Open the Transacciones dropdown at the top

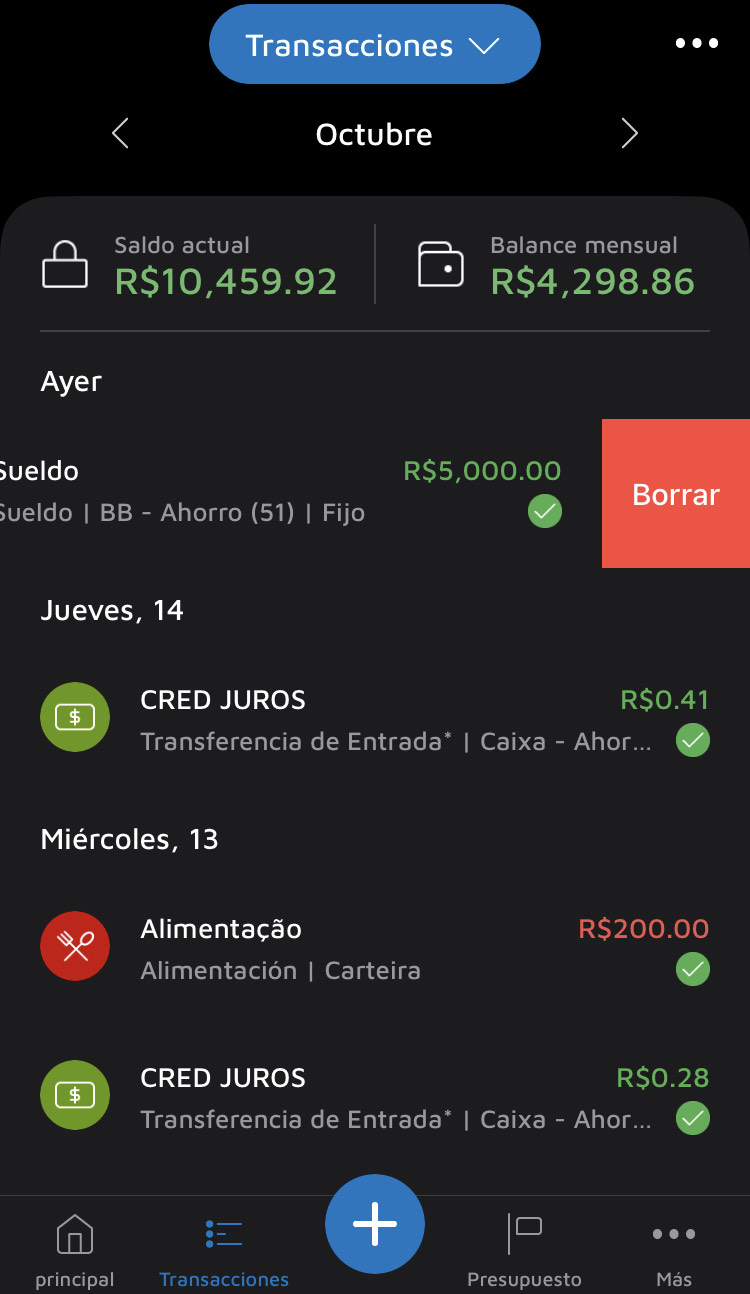pos(374,46)
